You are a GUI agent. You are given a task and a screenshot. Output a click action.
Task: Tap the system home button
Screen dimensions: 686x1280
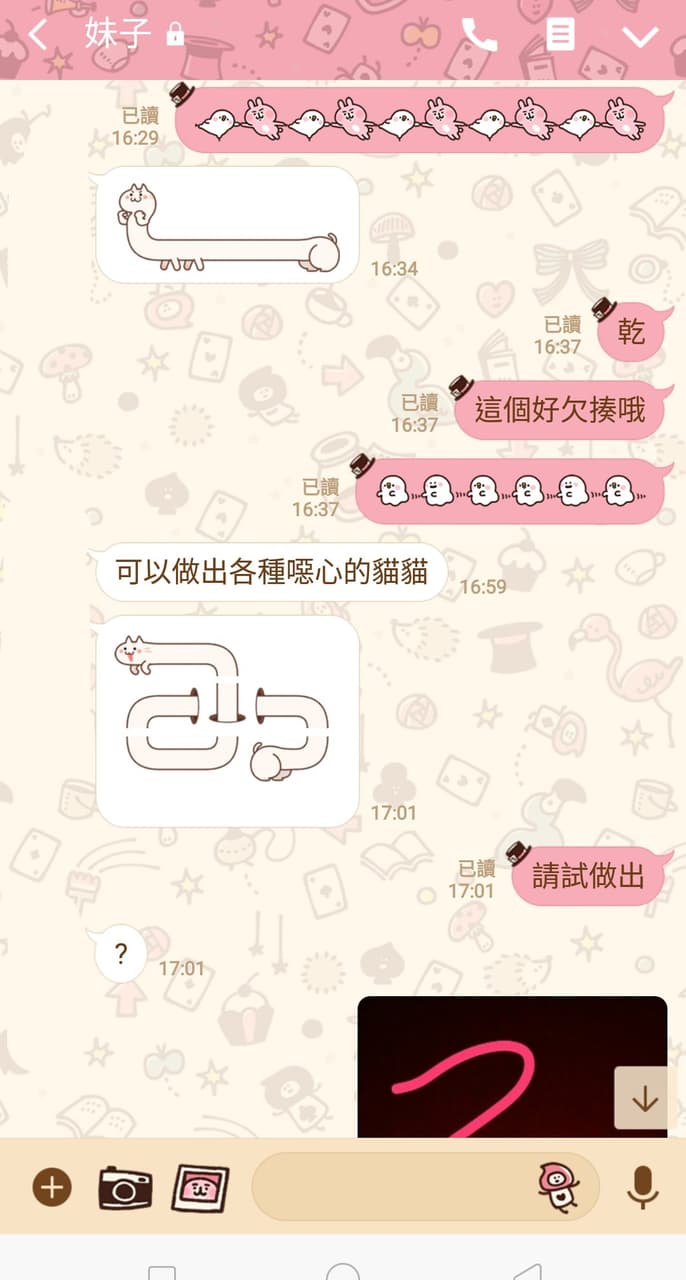point(343,1270)
